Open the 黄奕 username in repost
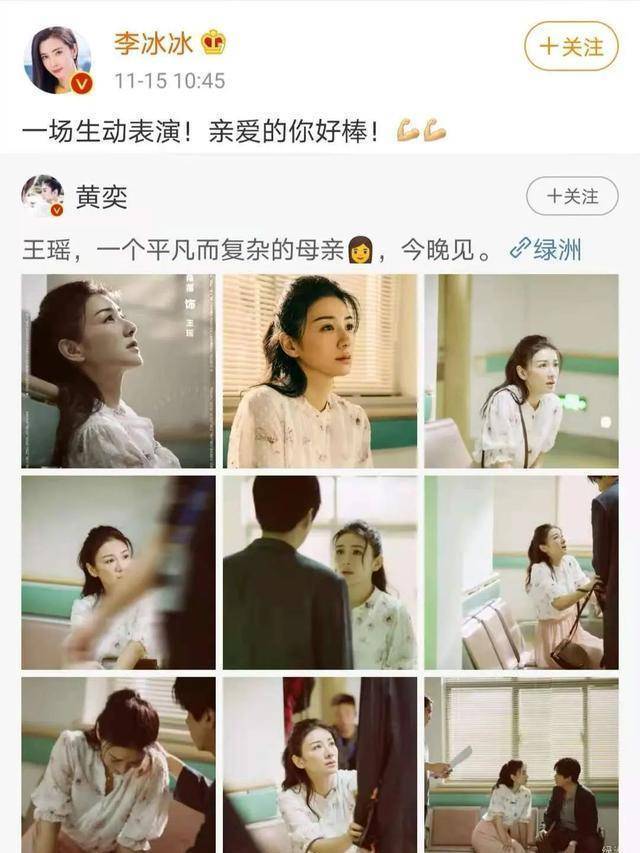This screenshot has width=640, height=853. [102, 197]
